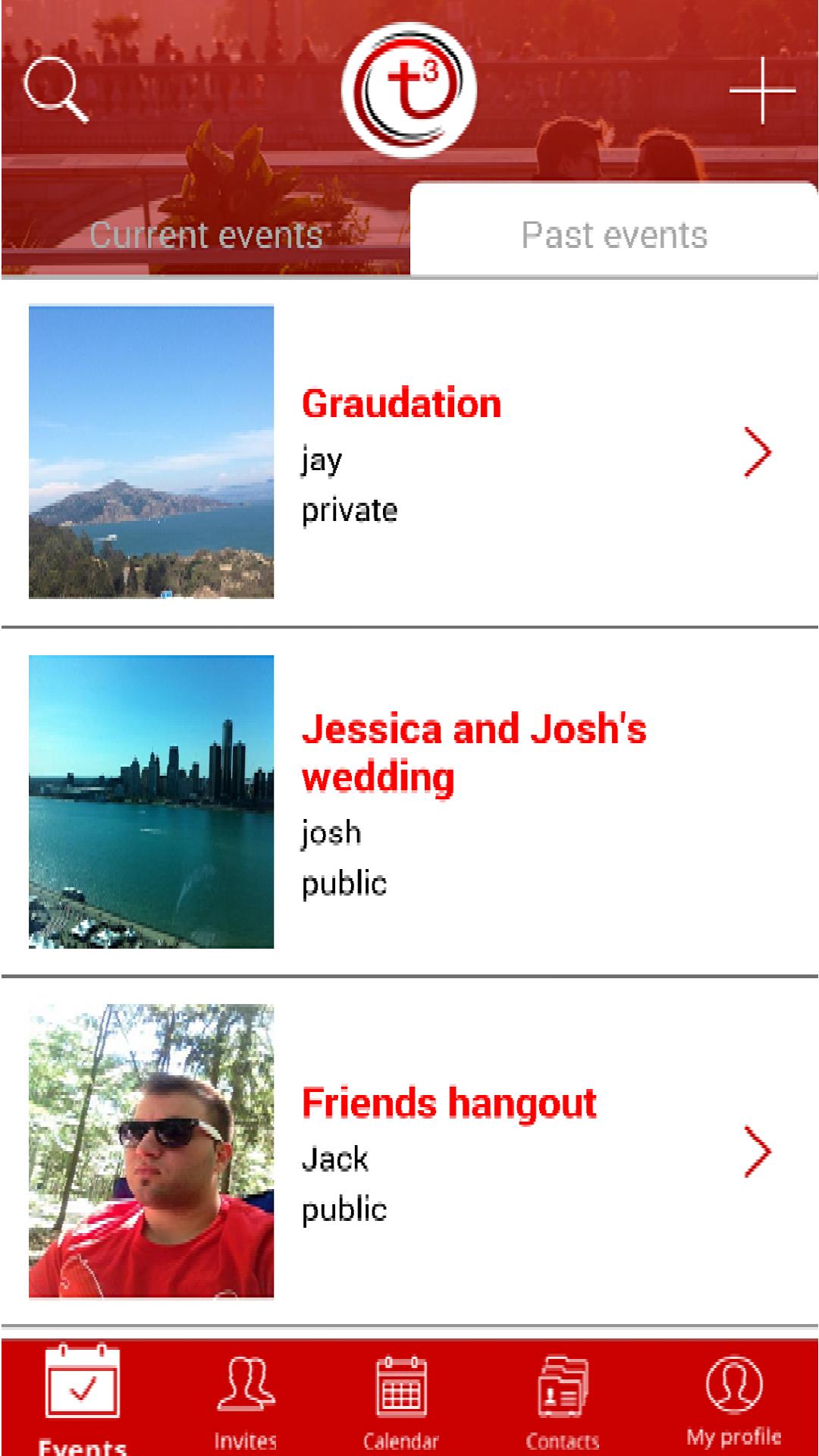
Task: Open the Friends hangout event
Action: pos(409,1152)
